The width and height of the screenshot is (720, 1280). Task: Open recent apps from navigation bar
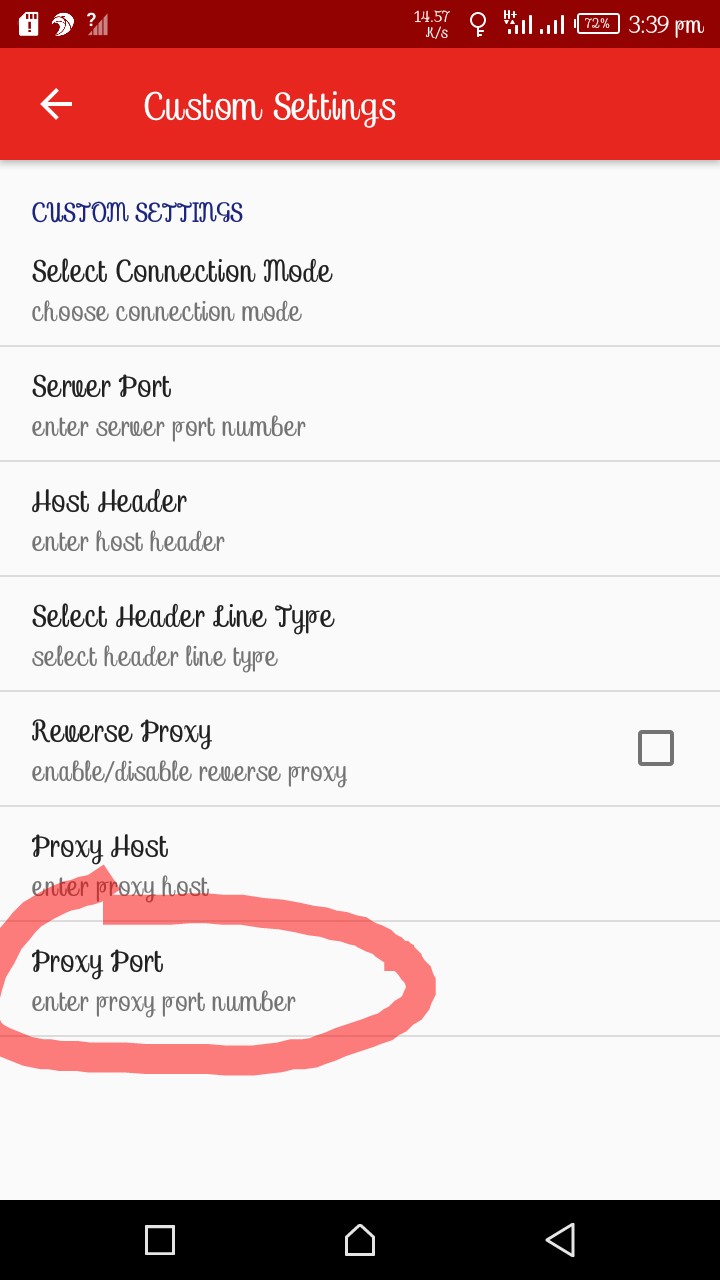[x=160, y=1240]
